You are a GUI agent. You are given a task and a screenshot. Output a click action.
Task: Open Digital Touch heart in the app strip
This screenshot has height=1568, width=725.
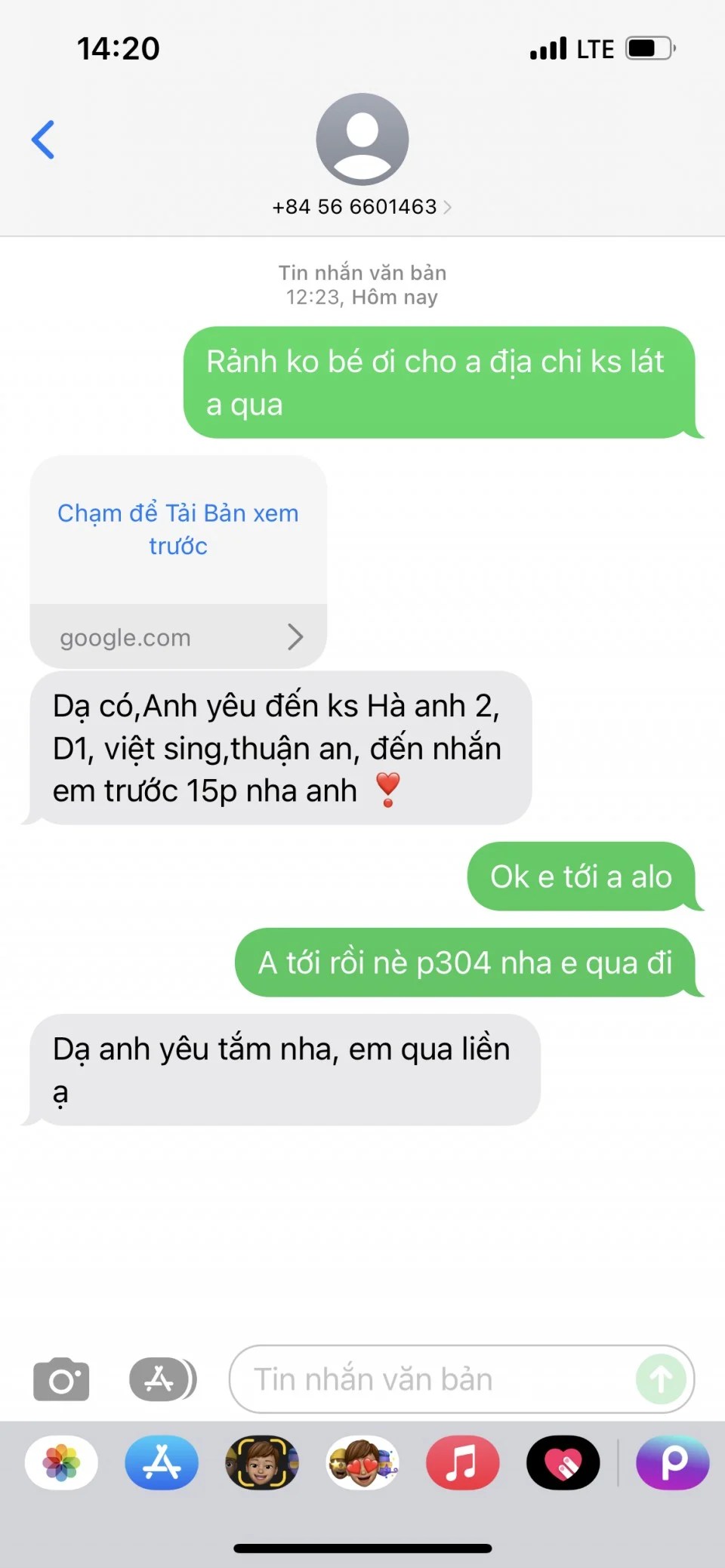click(563, 1462)
